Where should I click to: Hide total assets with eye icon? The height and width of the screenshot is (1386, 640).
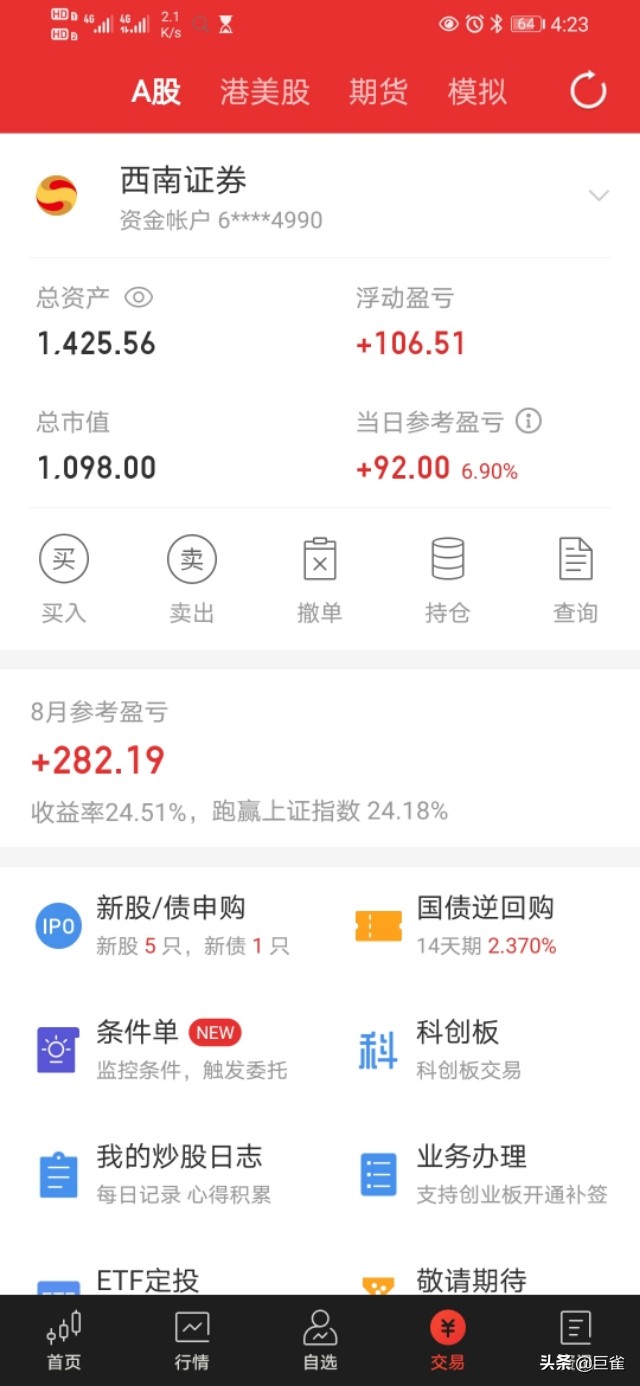pyautogui.click(x=138, y=297)
